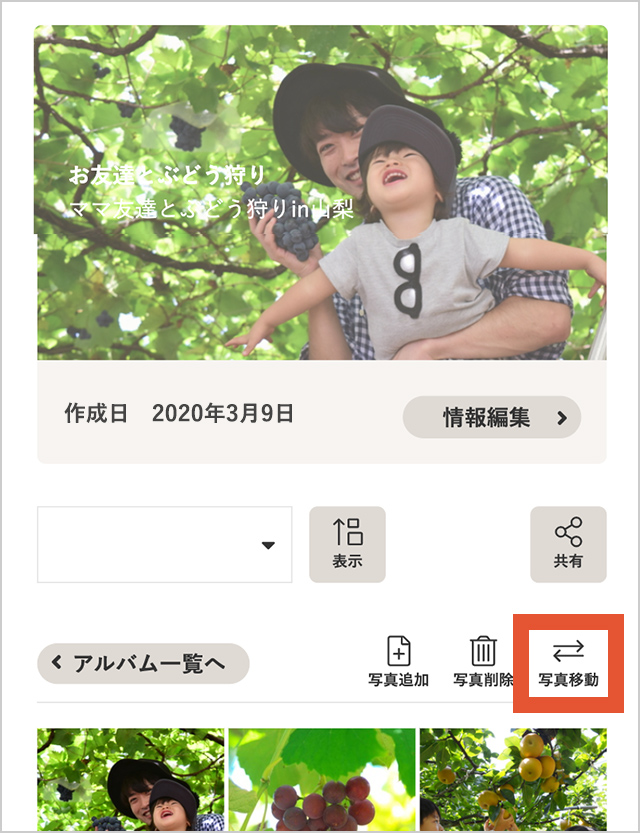The height and width of the screenshot is (833, 640).
Task: Delete photos with 写真削除
Action: pyautogui.click(x=483, y=662)
